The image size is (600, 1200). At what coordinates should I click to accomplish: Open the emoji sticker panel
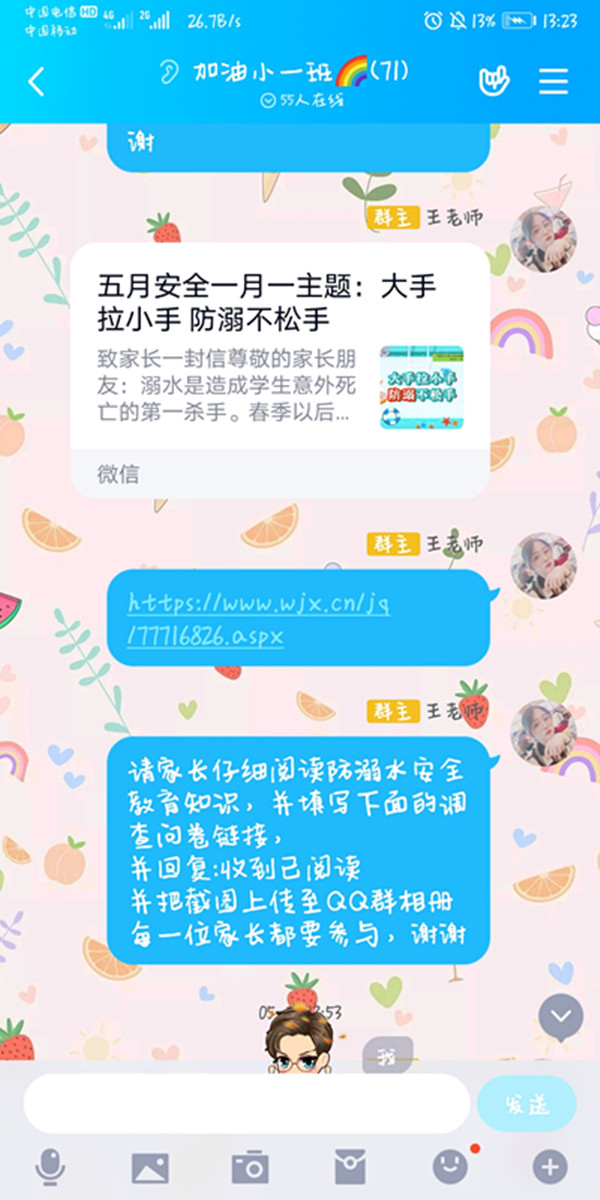(x=450, y=1166)
